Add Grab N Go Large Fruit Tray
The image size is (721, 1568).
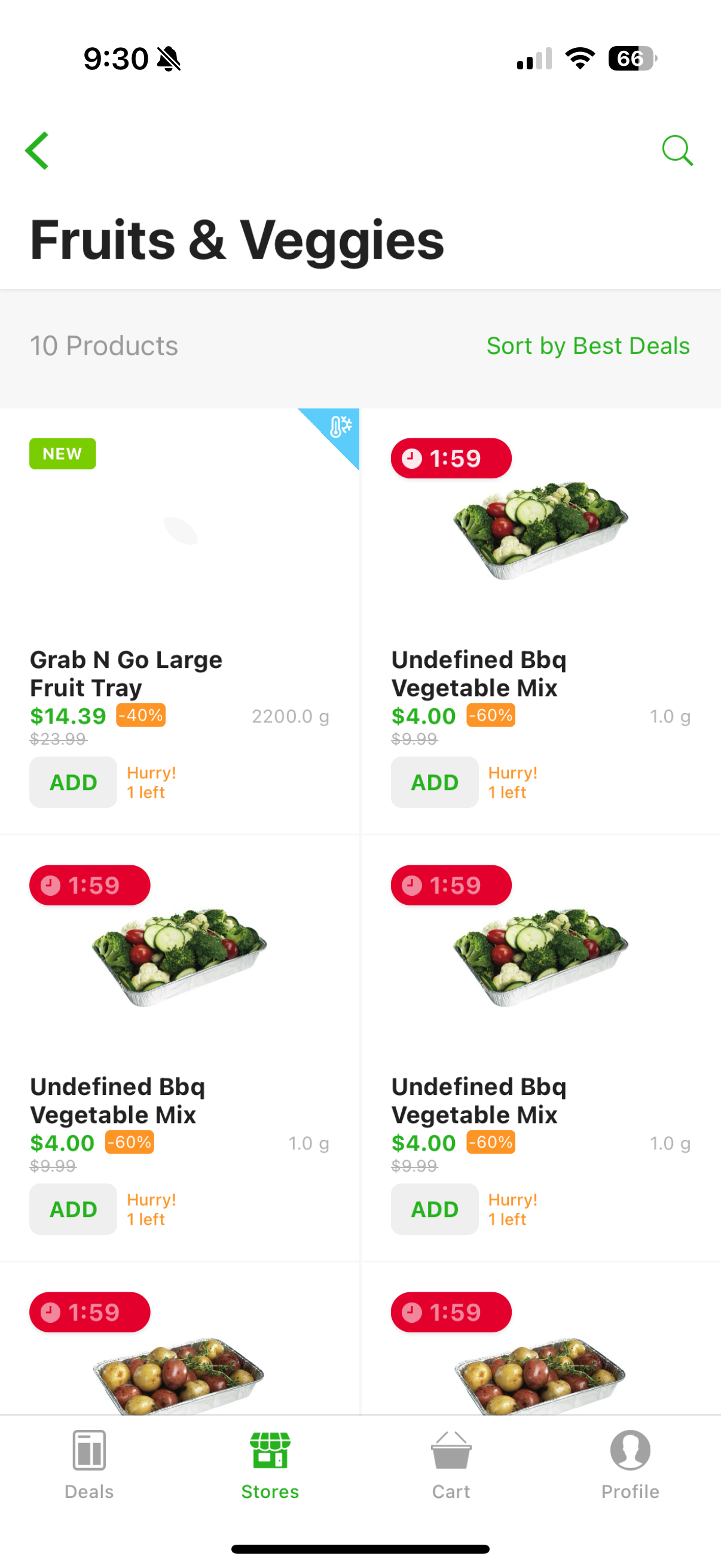pyautogui.click(x=73, y=782)
